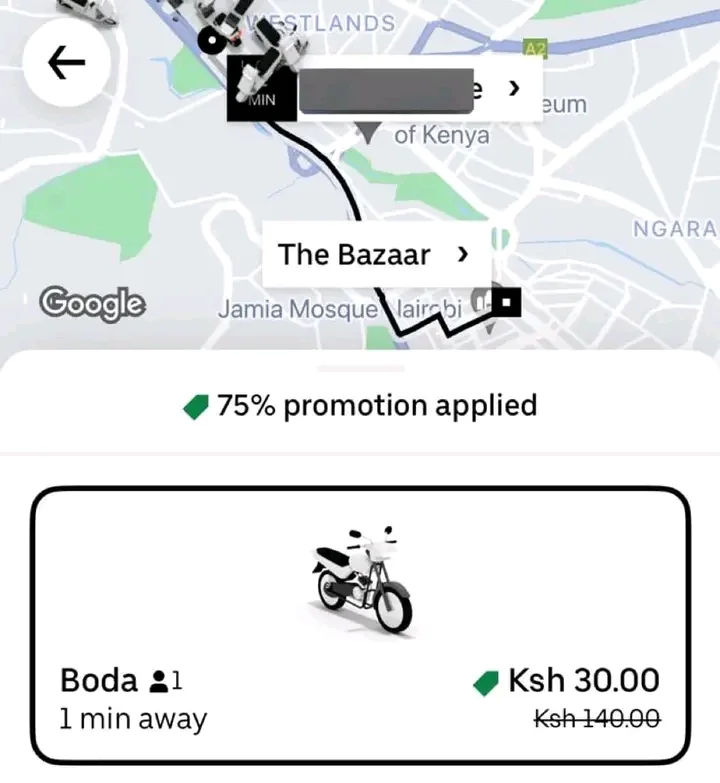Change The Bazaar destination
This screenshot has width=720, height=783.
pyautogui.click(x=375, y=254)
